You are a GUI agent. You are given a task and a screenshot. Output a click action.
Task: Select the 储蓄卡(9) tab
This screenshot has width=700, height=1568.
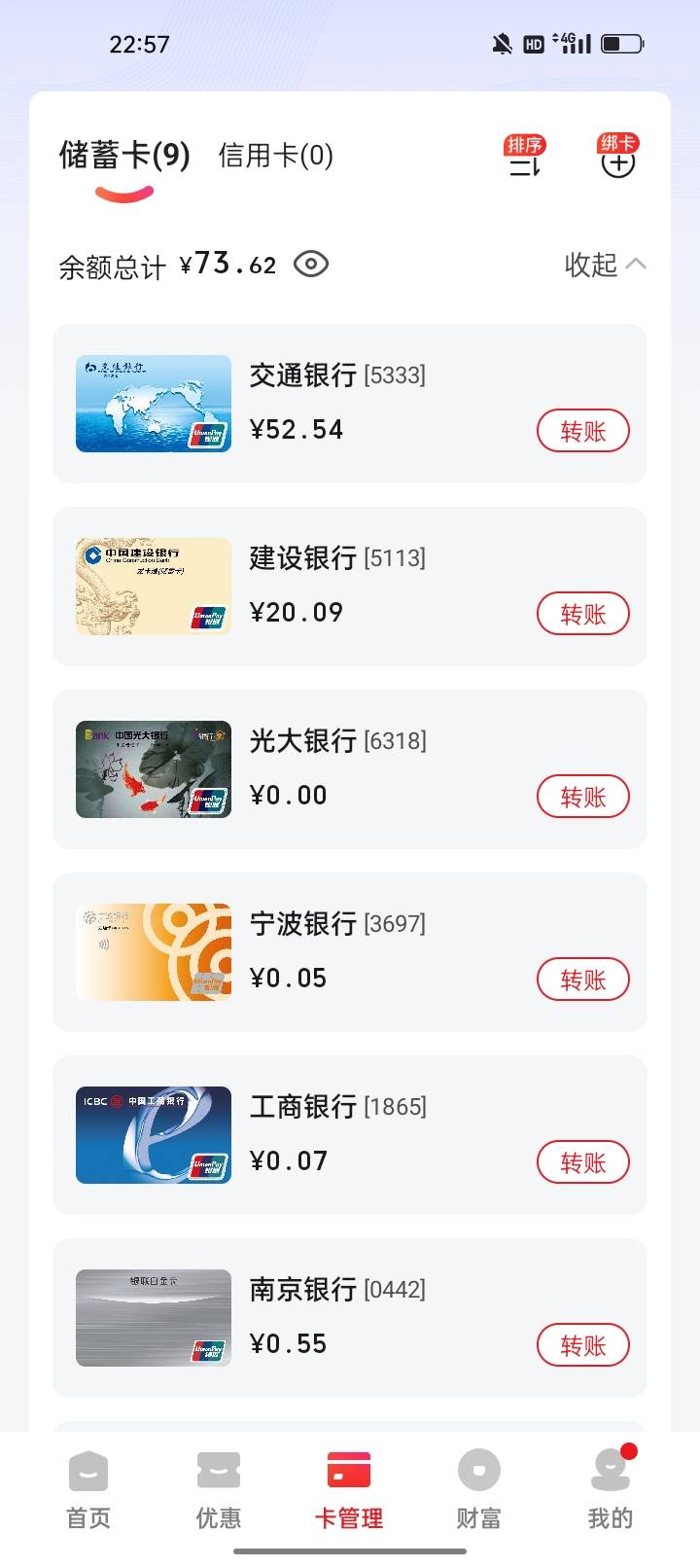pyautogui.click(x=124, y=156)
